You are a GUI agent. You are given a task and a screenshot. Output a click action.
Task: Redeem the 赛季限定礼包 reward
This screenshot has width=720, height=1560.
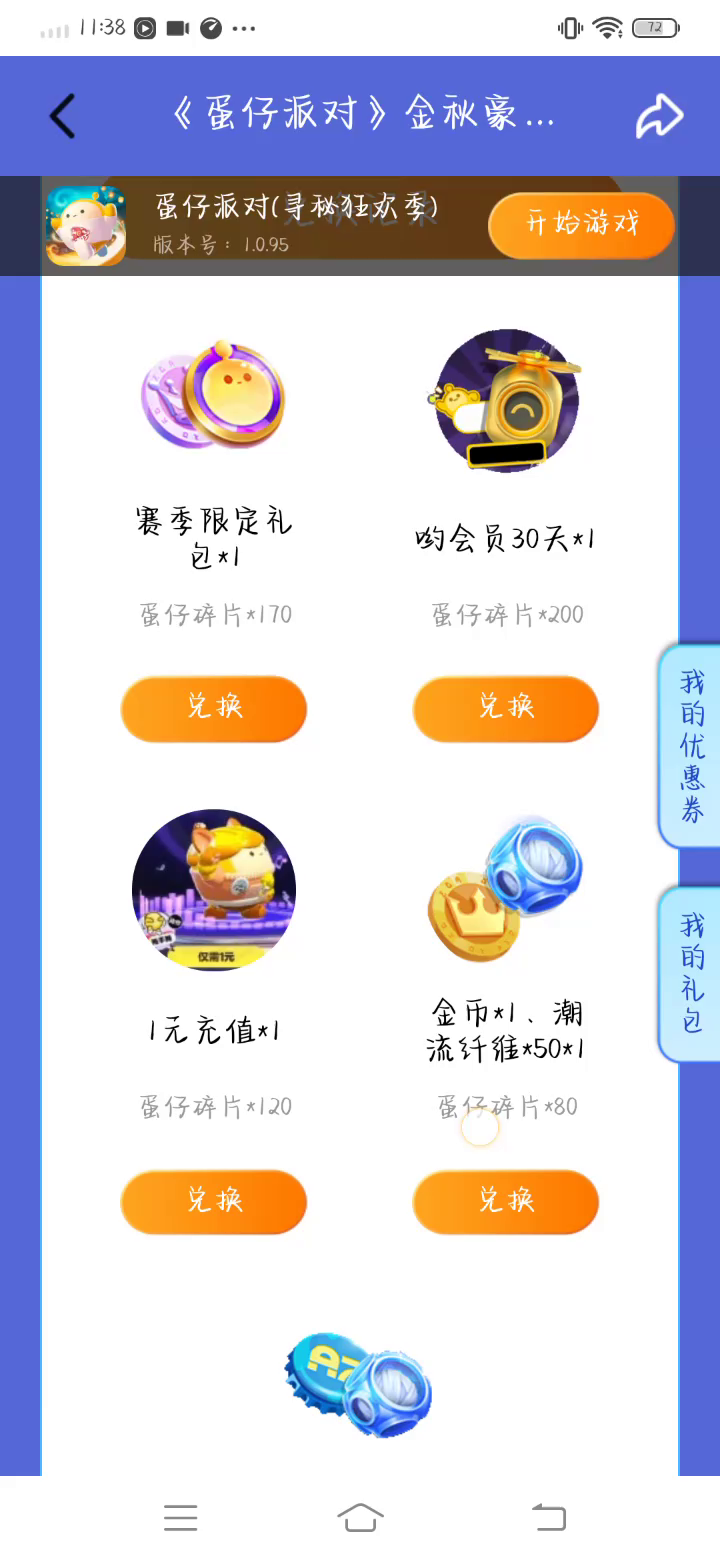[x=213, y=708]
